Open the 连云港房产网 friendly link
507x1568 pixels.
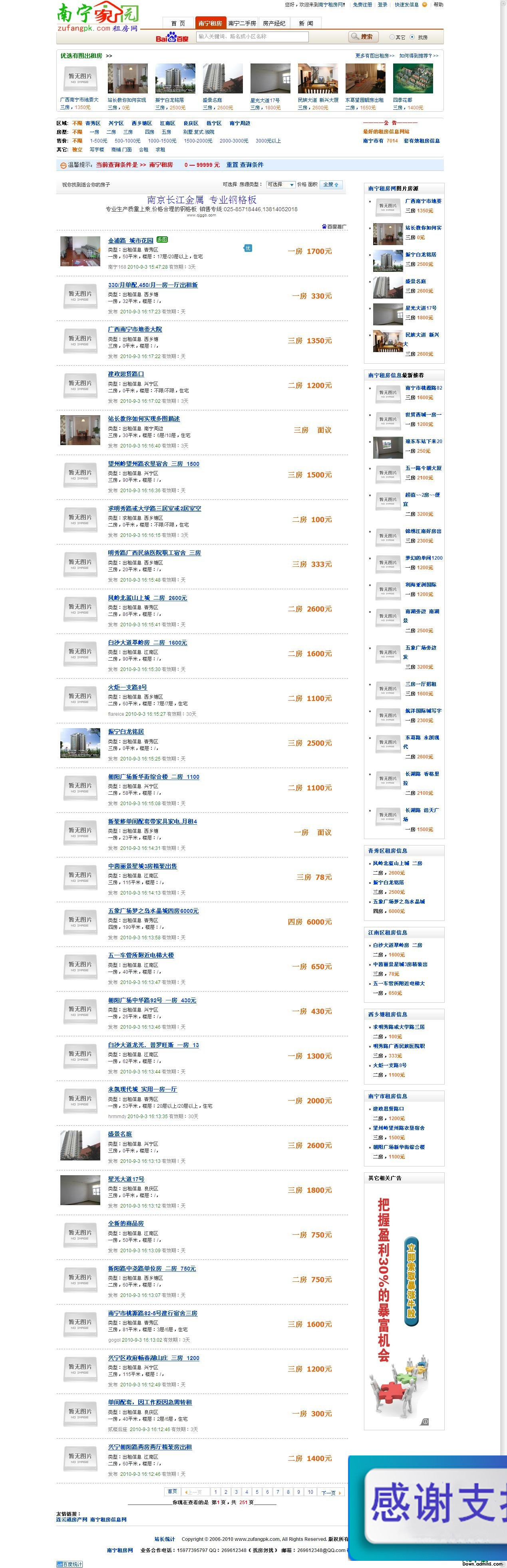click(x=71, y=1519)
